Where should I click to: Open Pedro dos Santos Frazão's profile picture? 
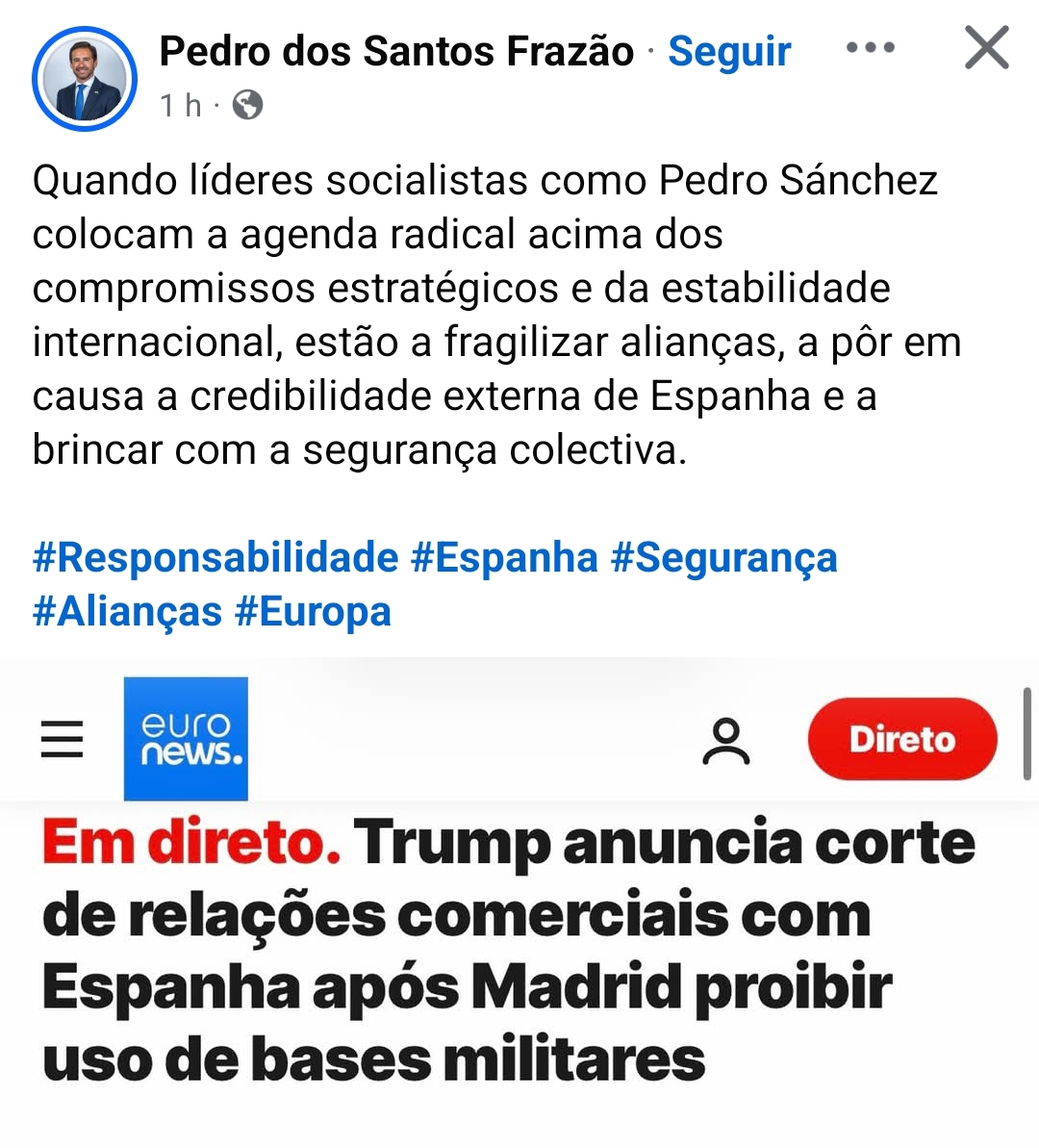pos(85,78)
